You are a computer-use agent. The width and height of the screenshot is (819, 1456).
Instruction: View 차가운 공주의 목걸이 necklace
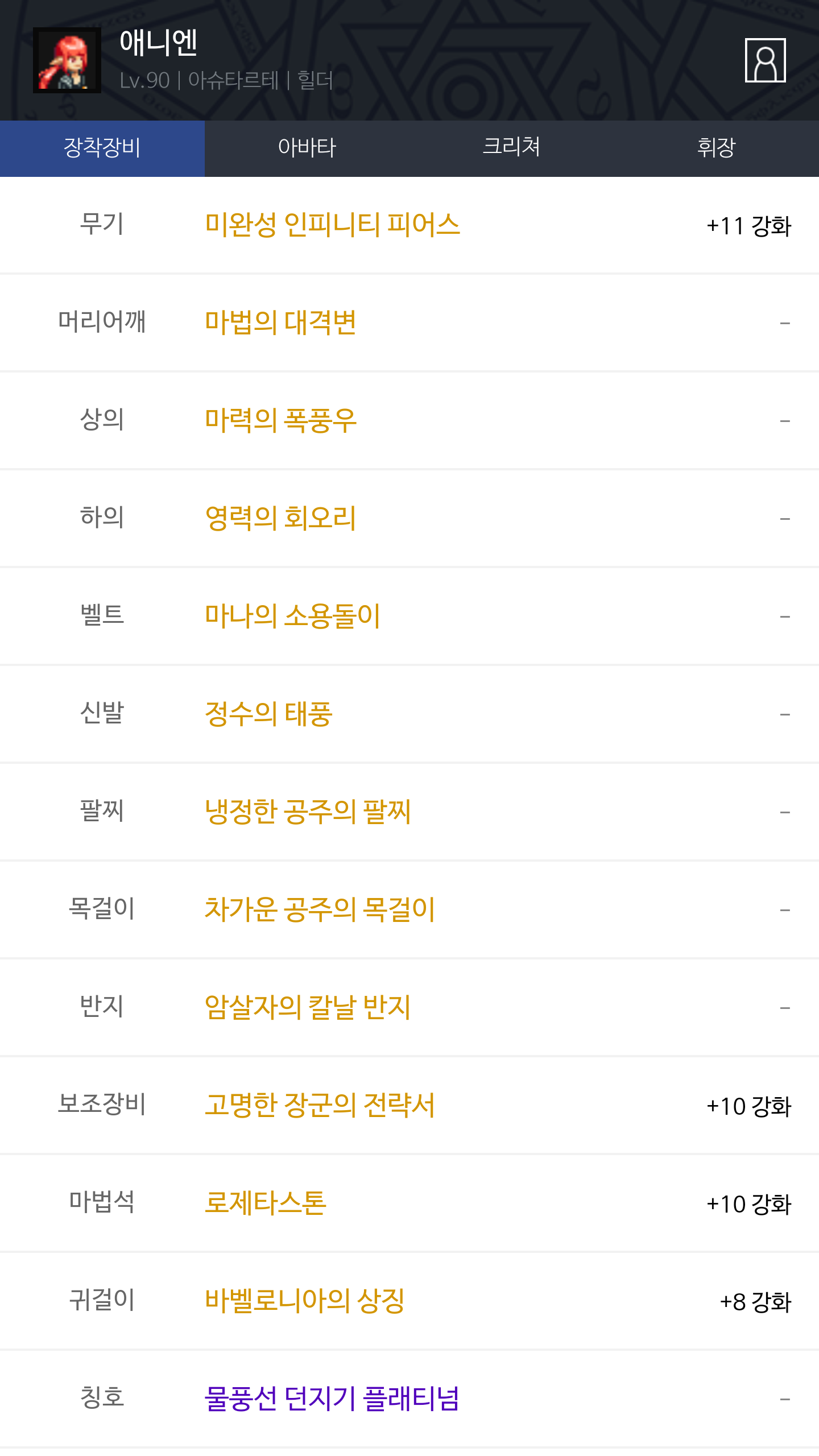(x=320, y=909)
